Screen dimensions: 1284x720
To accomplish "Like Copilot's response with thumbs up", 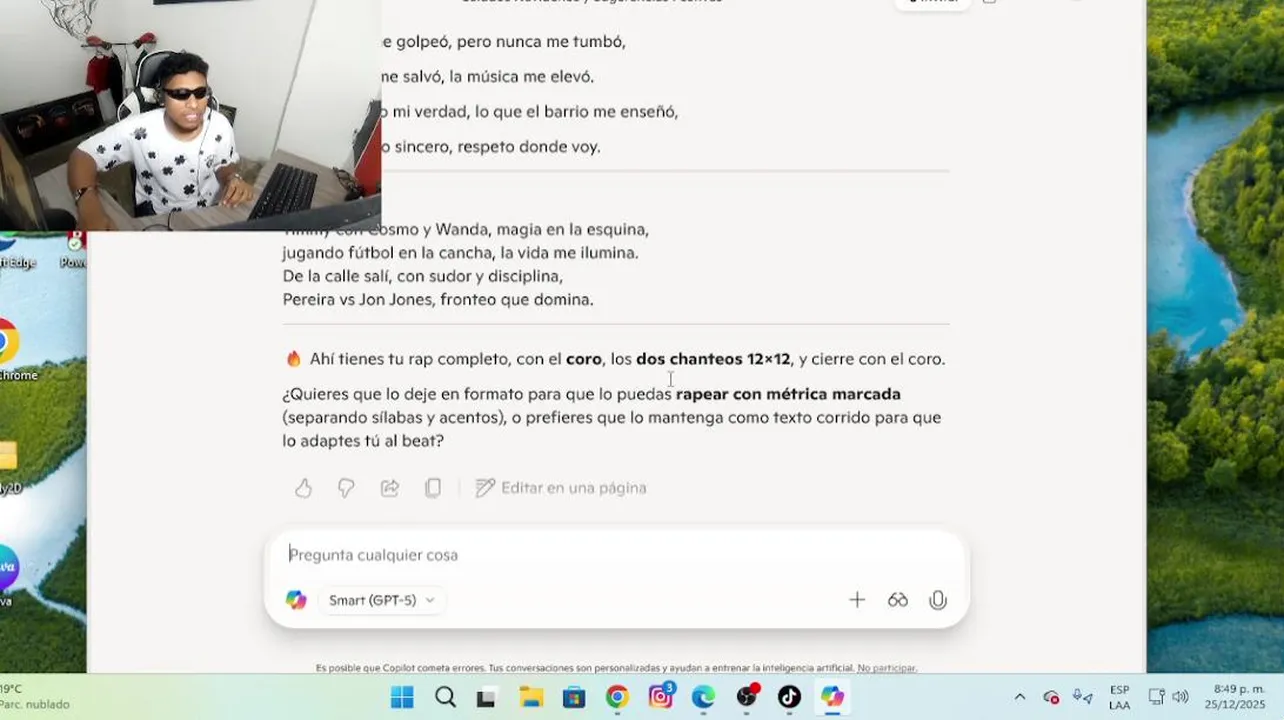I will (x=303, y=488).
